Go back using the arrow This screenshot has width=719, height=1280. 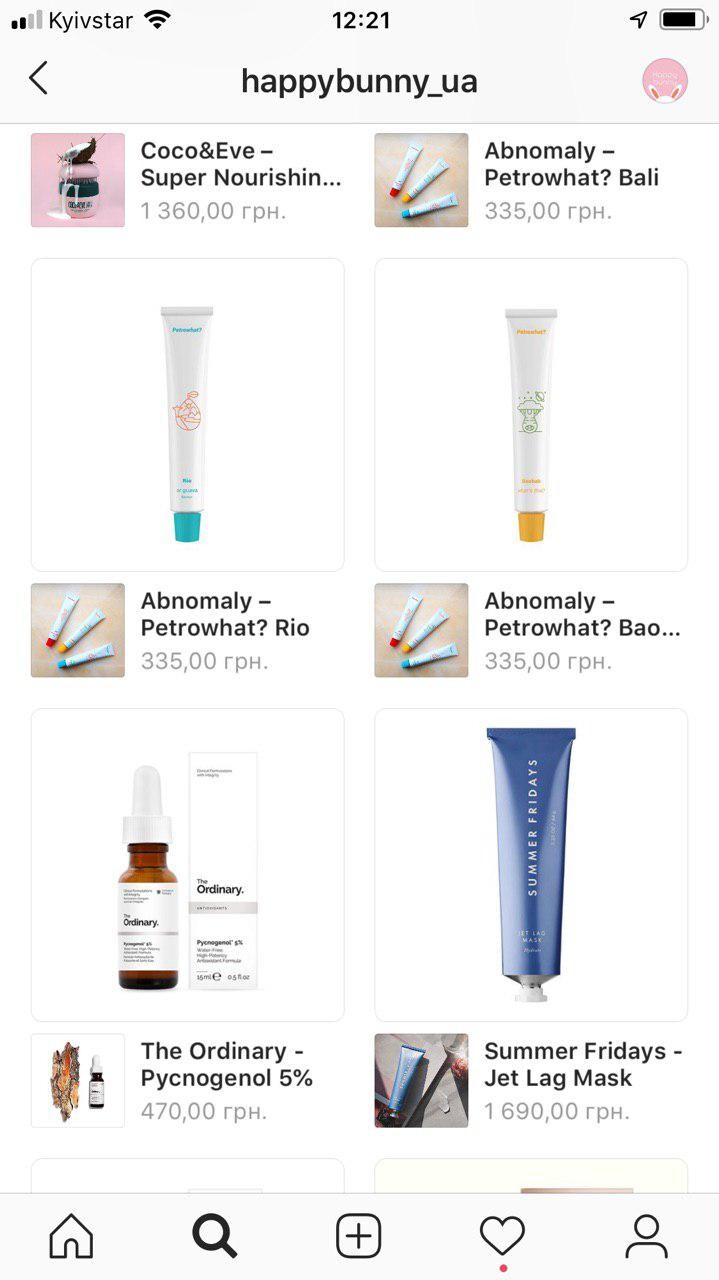coord(38,78)
